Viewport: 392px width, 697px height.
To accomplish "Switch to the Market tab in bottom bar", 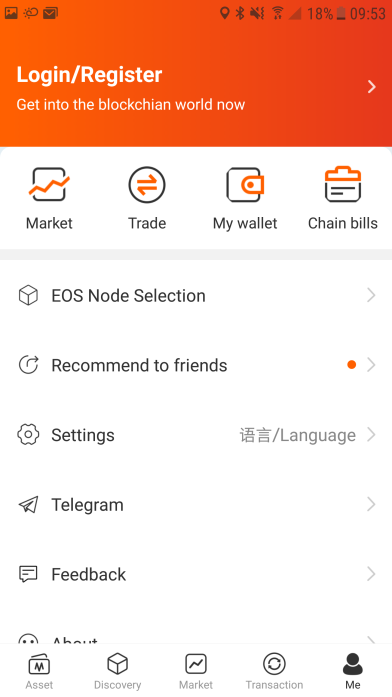I will [x=196, y=671].
